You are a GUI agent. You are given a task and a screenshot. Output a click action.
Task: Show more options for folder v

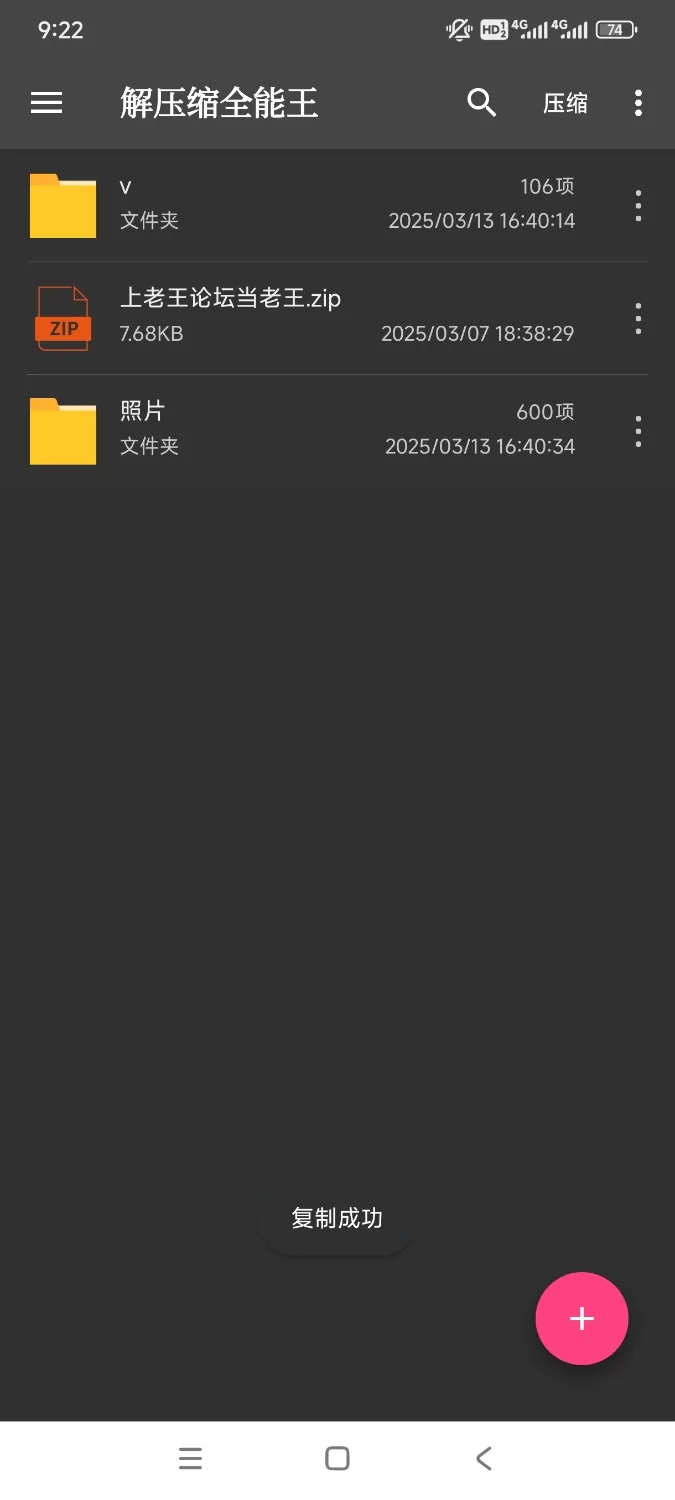point(638,205)
